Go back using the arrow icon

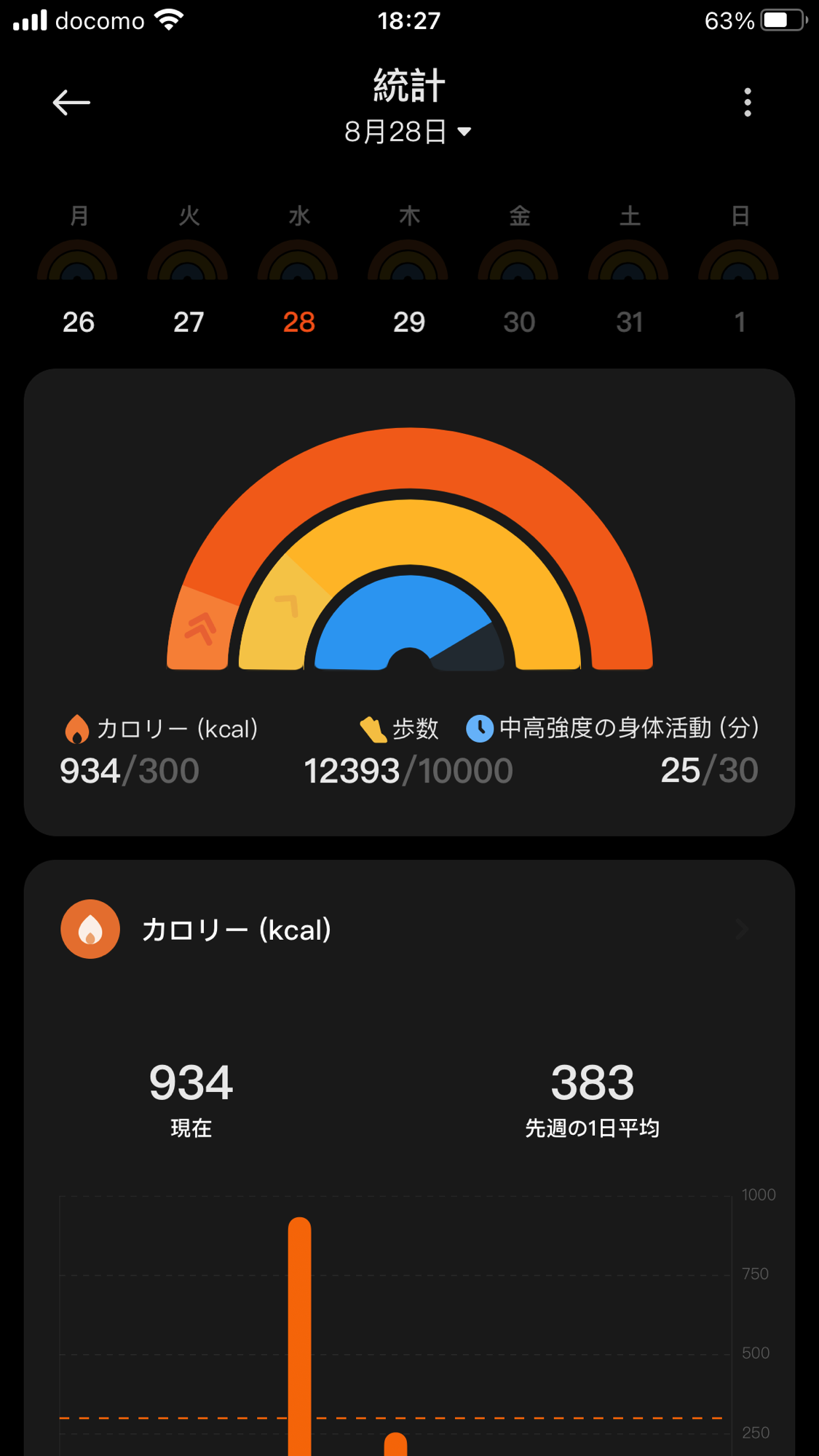tap(71, 103)
